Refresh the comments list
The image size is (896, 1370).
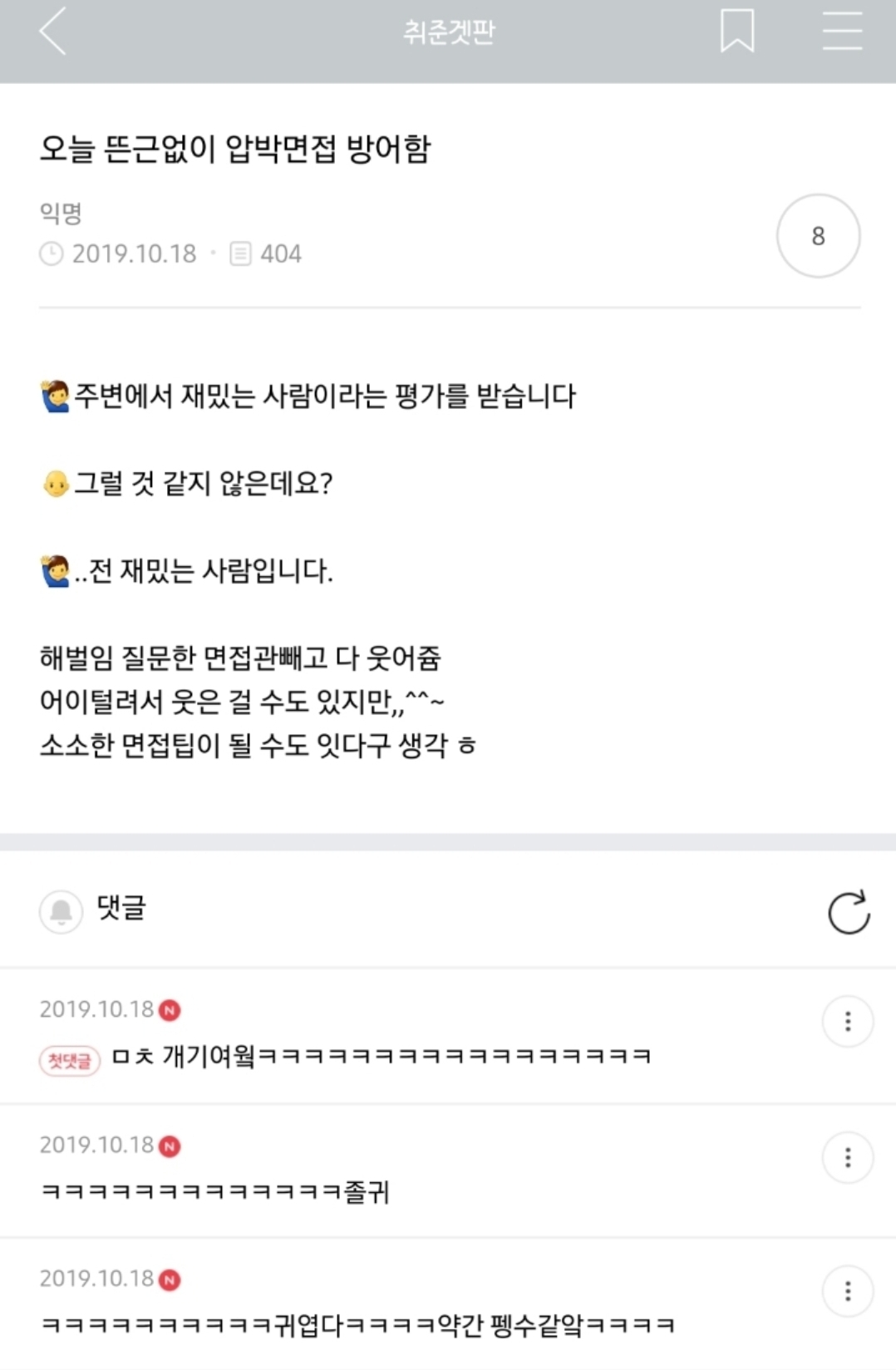point(849,913)
